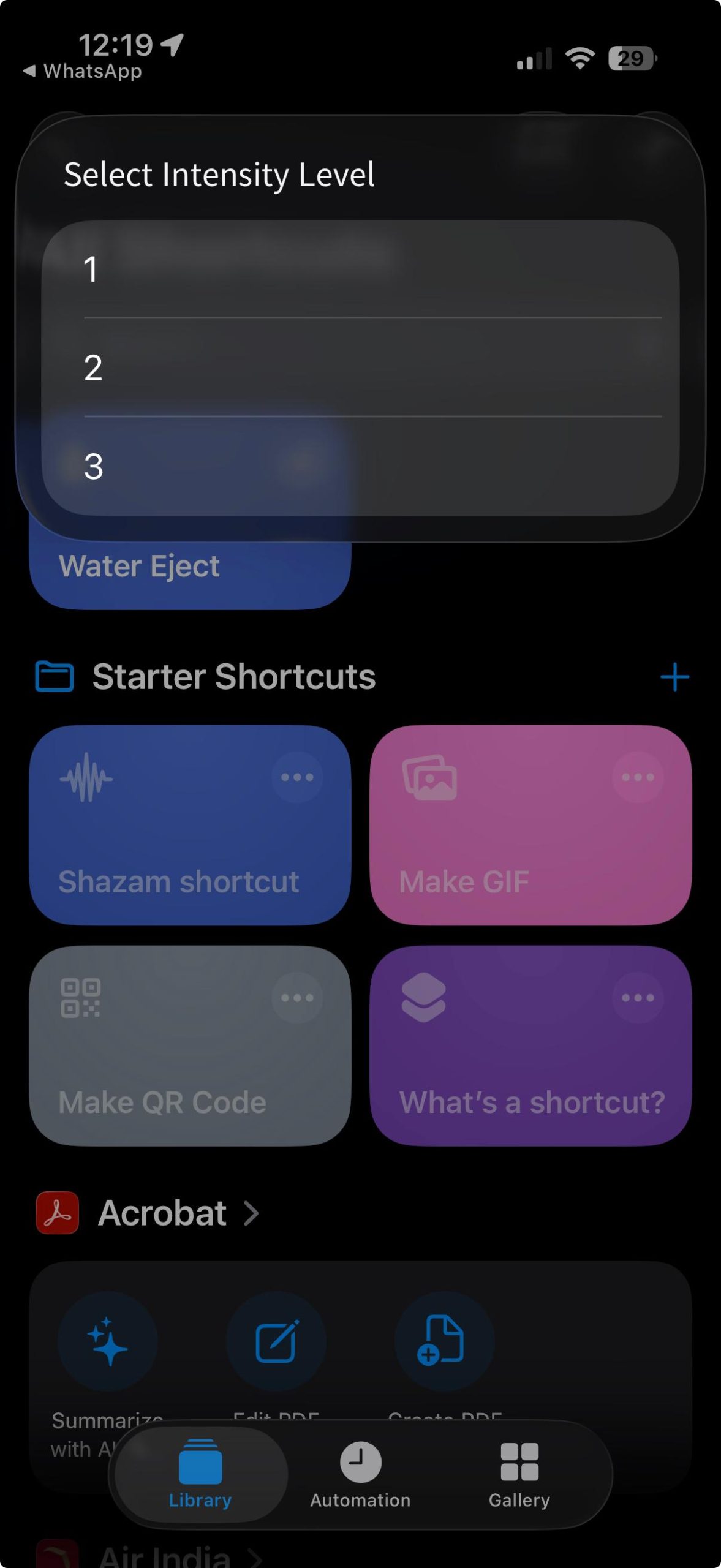Switch to the Gallery tab
This screenshot has height=1568, width=721.
click(519, 1474)
